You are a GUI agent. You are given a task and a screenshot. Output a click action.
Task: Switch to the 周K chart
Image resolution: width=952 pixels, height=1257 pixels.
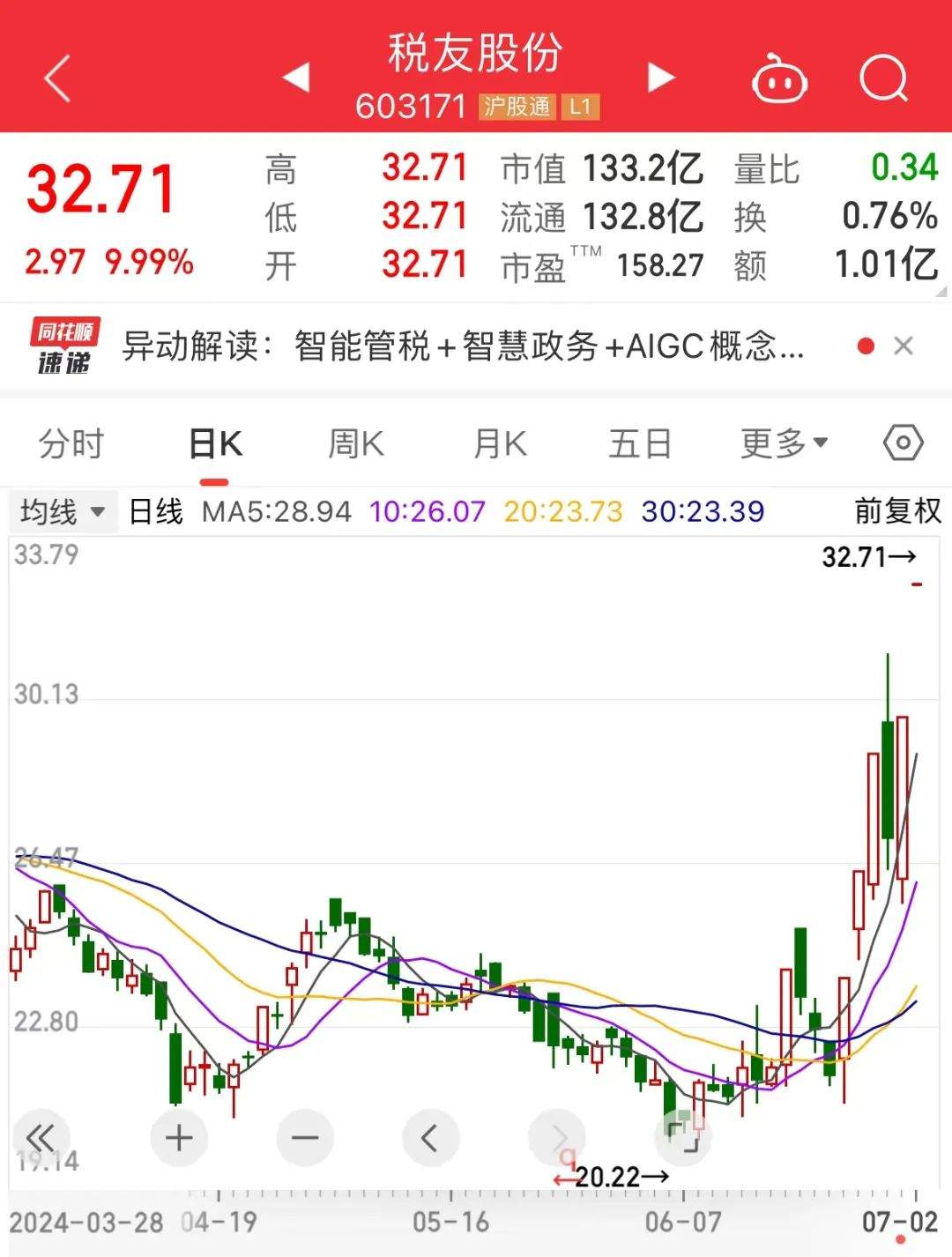(x=356, y=443)
